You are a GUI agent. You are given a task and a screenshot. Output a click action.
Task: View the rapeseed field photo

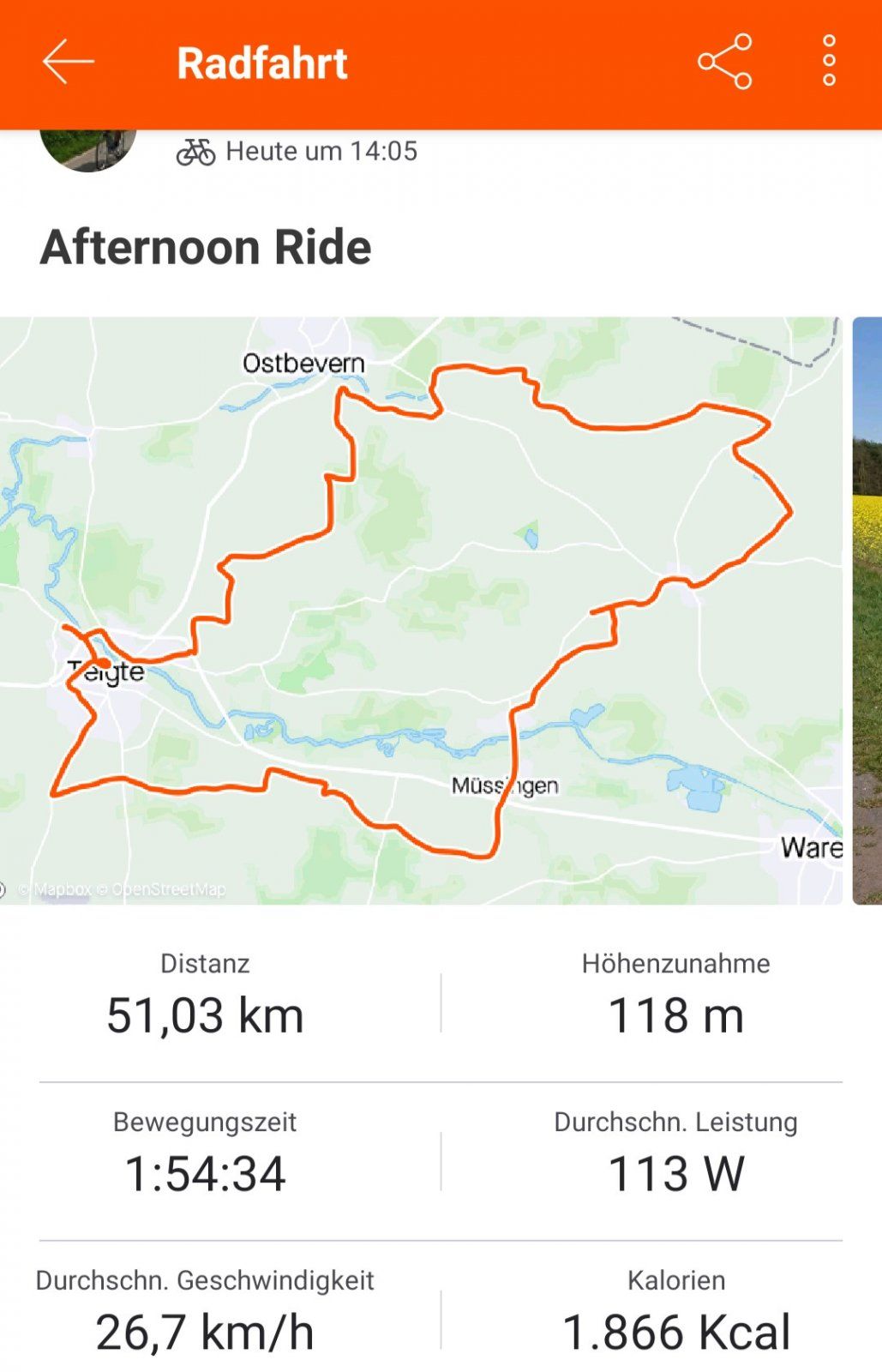coord(867,610)
